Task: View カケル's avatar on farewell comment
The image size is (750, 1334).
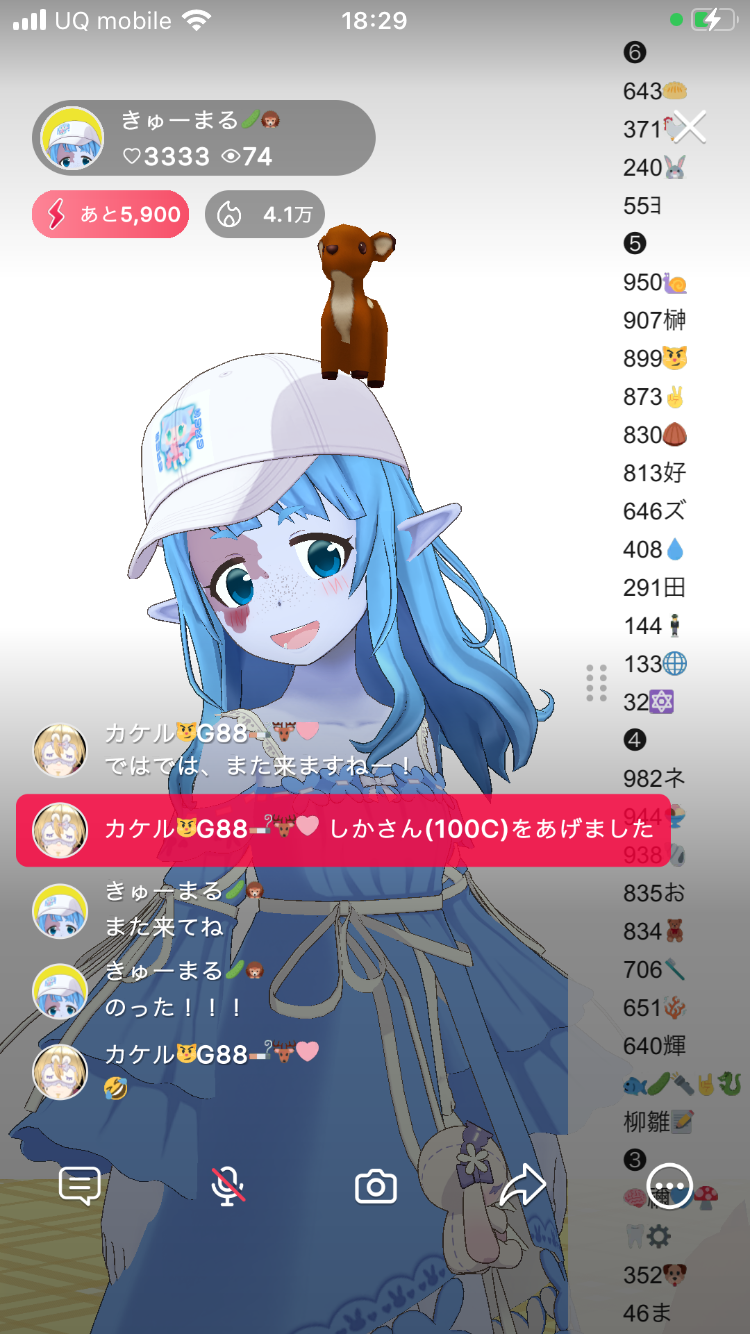Action: click(60, 749)
